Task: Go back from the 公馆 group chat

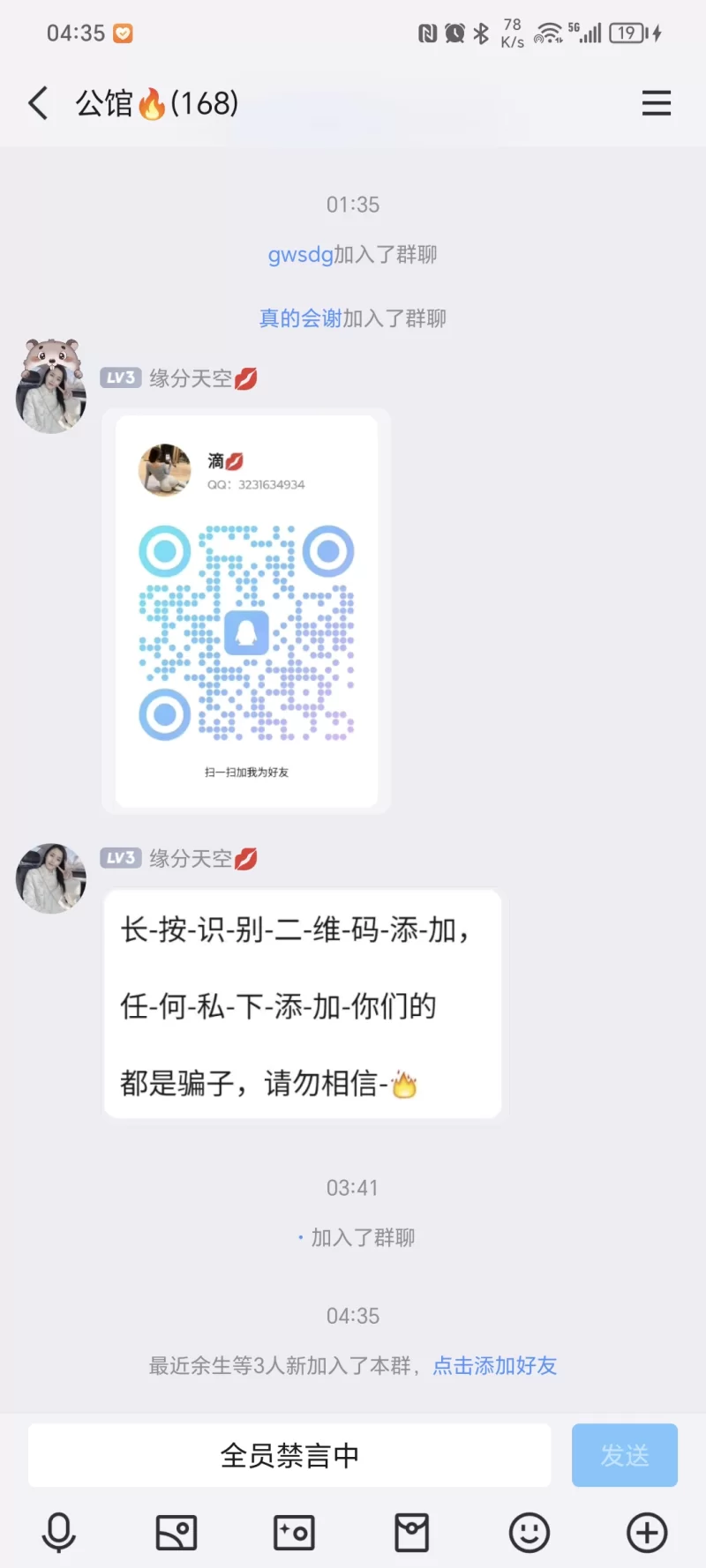Action: [38, 103]
